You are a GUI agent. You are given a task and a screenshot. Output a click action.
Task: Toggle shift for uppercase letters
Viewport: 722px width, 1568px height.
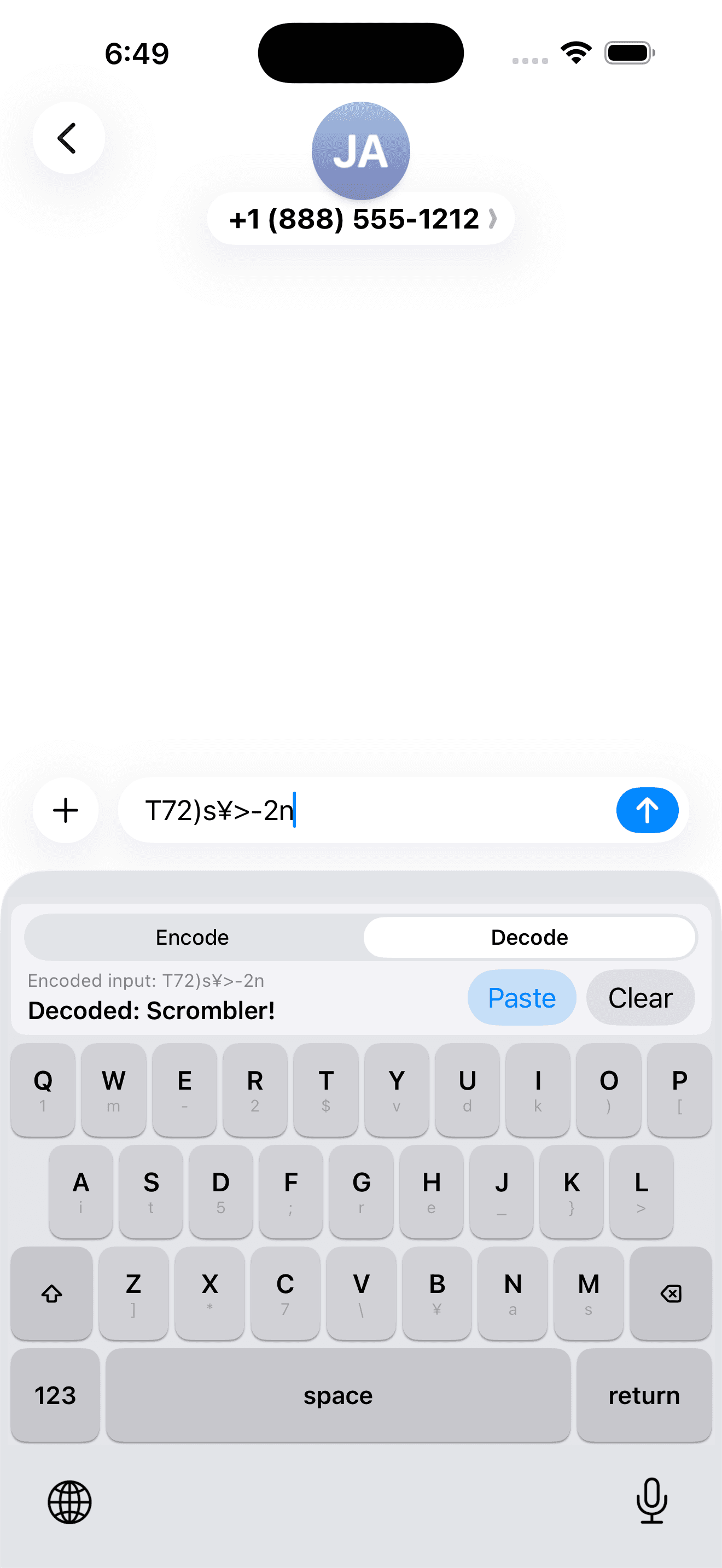52,1294
